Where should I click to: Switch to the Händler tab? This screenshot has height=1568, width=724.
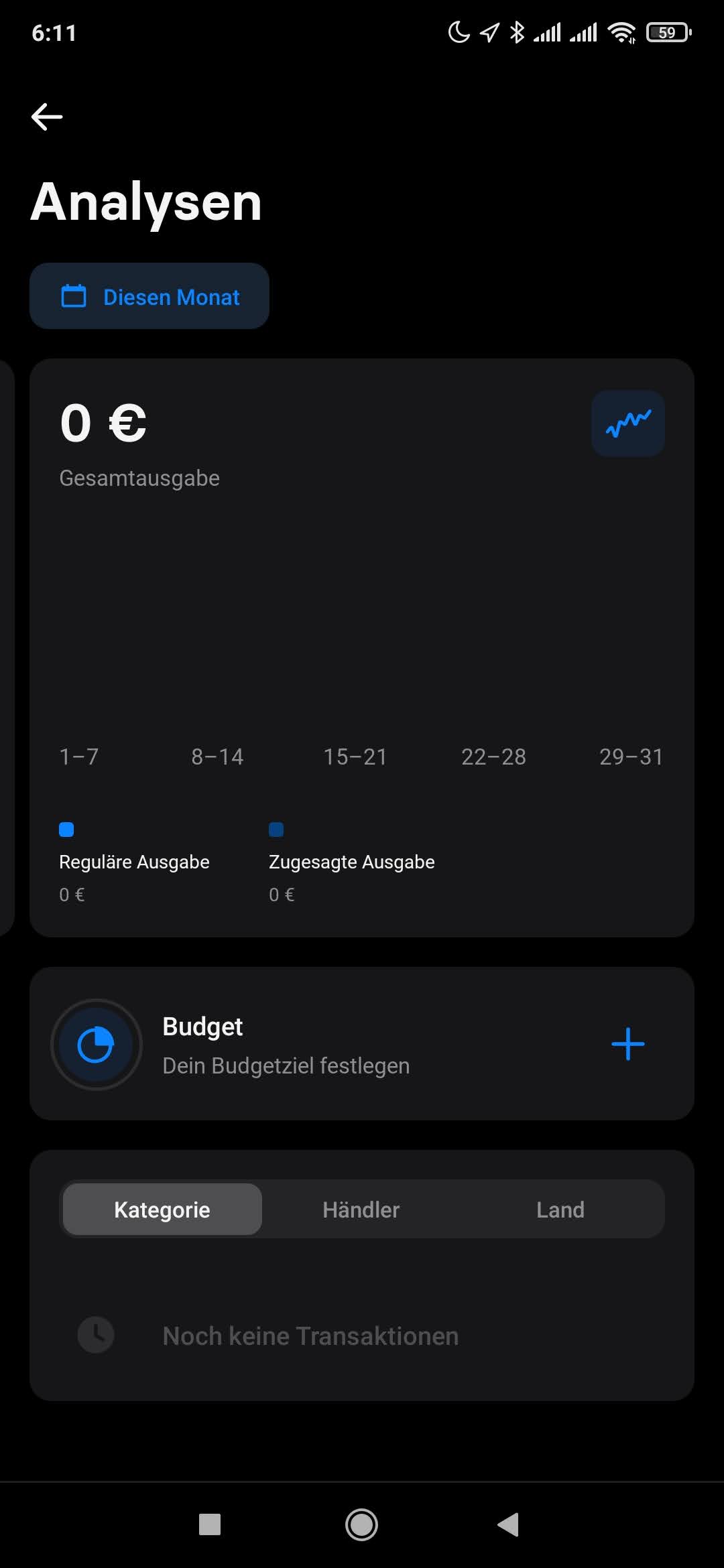coord(361,1210)
